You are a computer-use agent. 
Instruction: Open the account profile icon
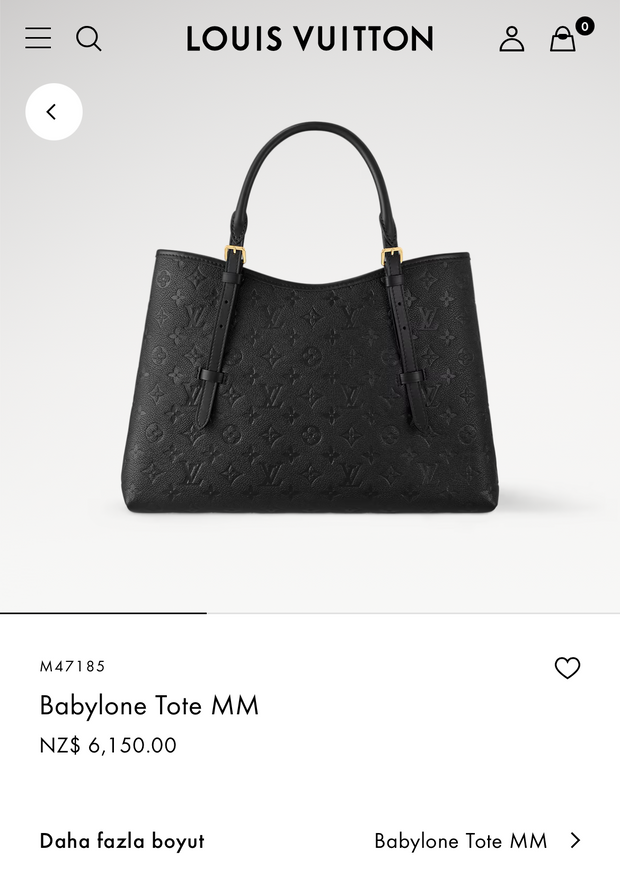(x=511, y=38)
